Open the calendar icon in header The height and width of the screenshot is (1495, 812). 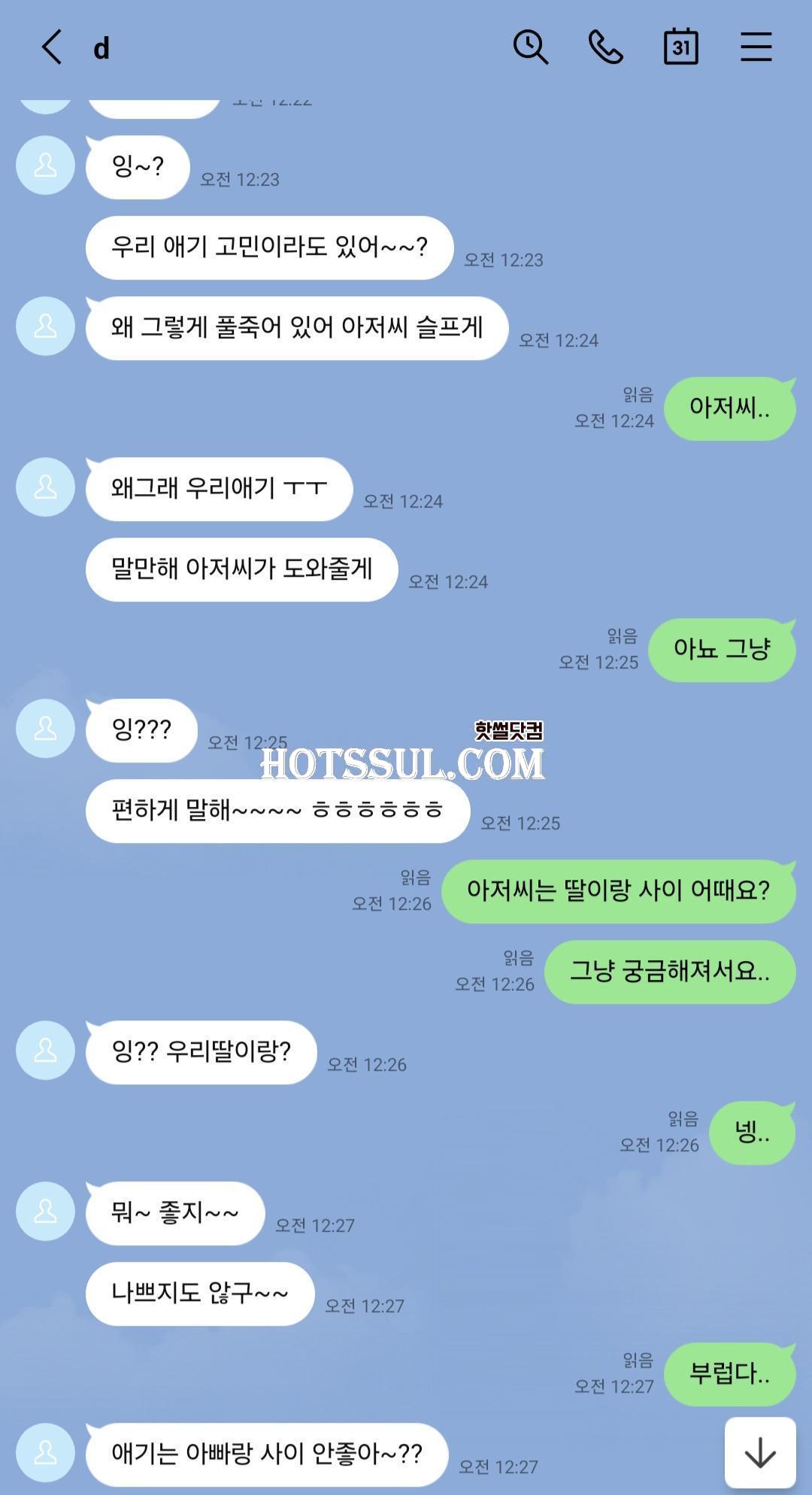point(681,47)
